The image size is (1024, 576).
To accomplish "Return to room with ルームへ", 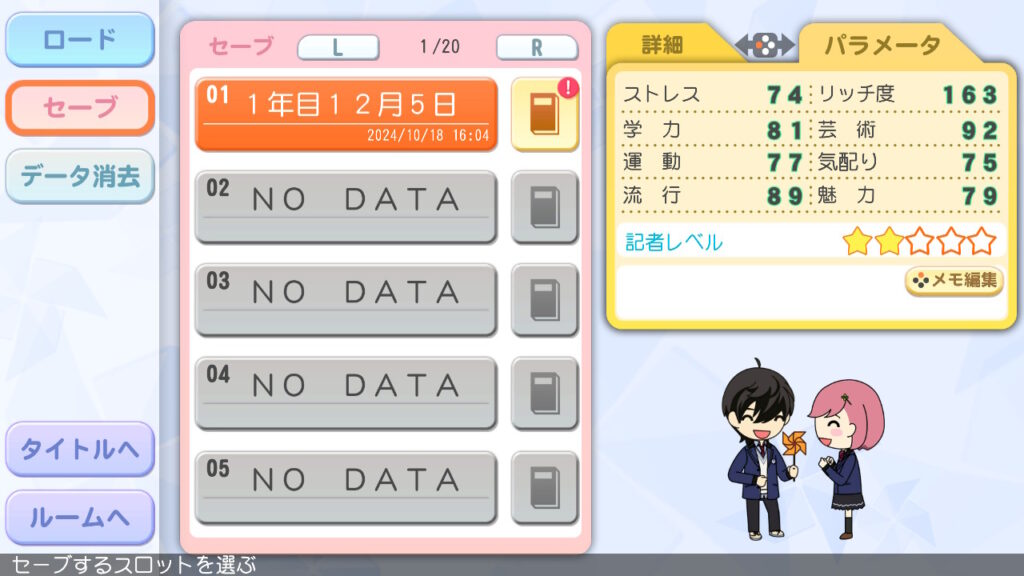I will (80, 517).
